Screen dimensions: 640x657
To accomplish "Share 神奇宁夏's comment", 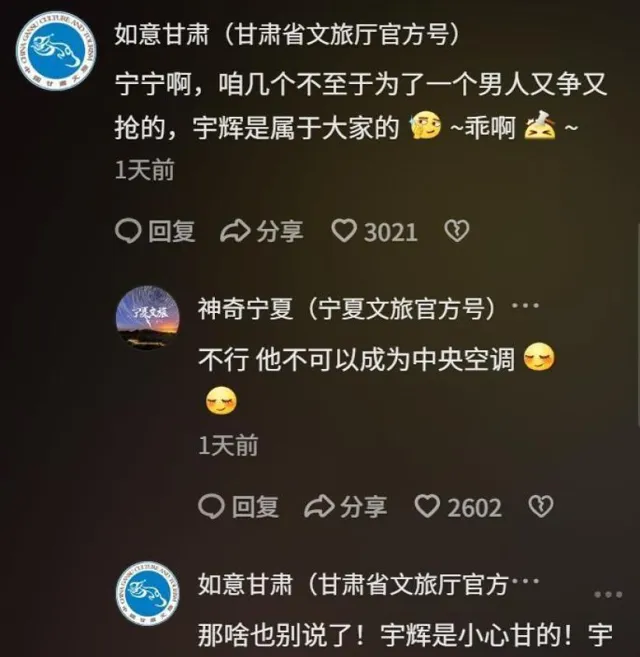I will [345, 507].
